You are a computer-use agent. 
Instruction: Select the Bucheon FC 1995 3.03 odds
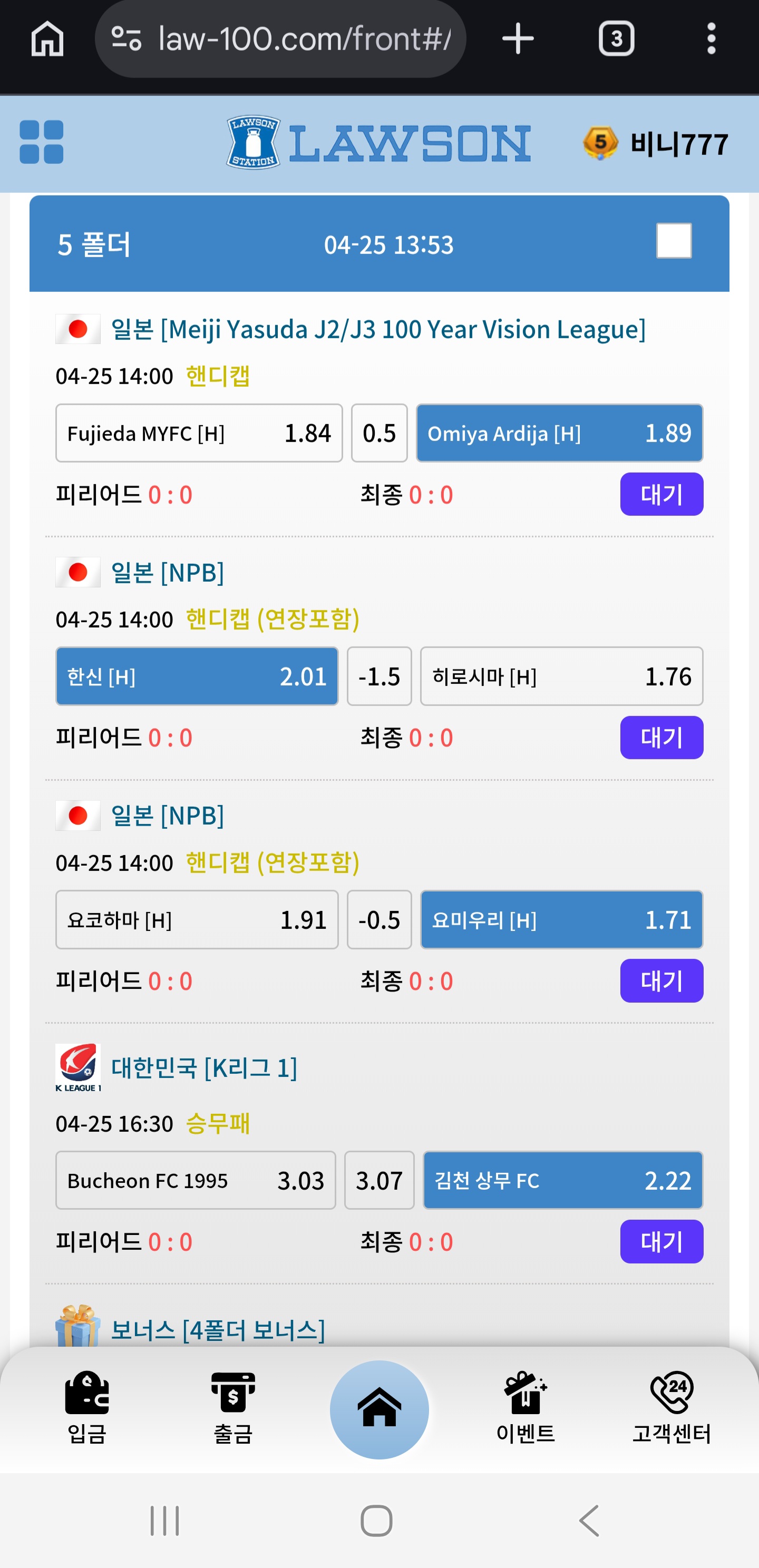pyautogui.click(x=196, y=1180)
